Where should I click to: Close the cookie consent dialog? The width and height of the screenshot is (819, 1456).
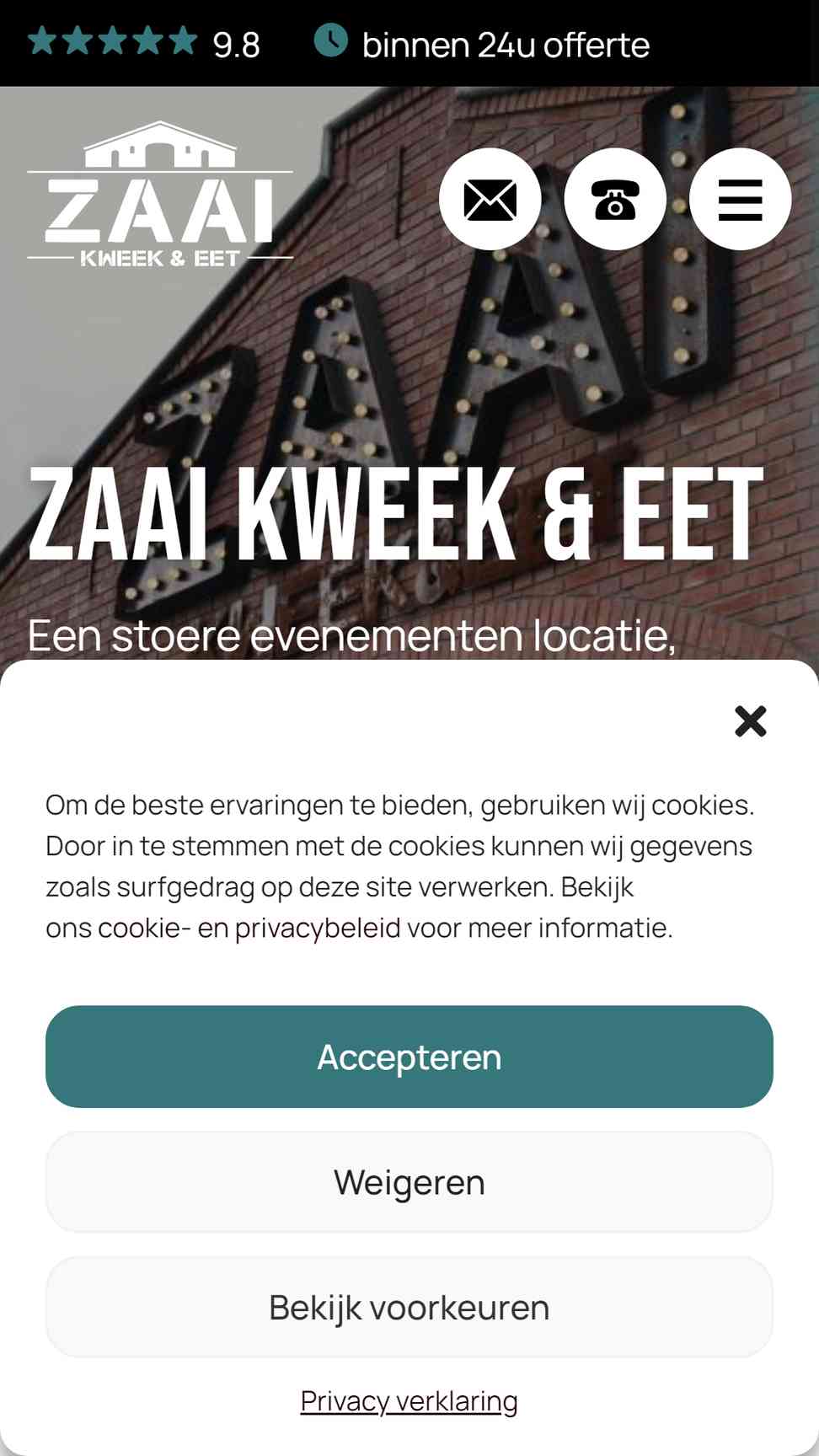(x=750, y=721)
